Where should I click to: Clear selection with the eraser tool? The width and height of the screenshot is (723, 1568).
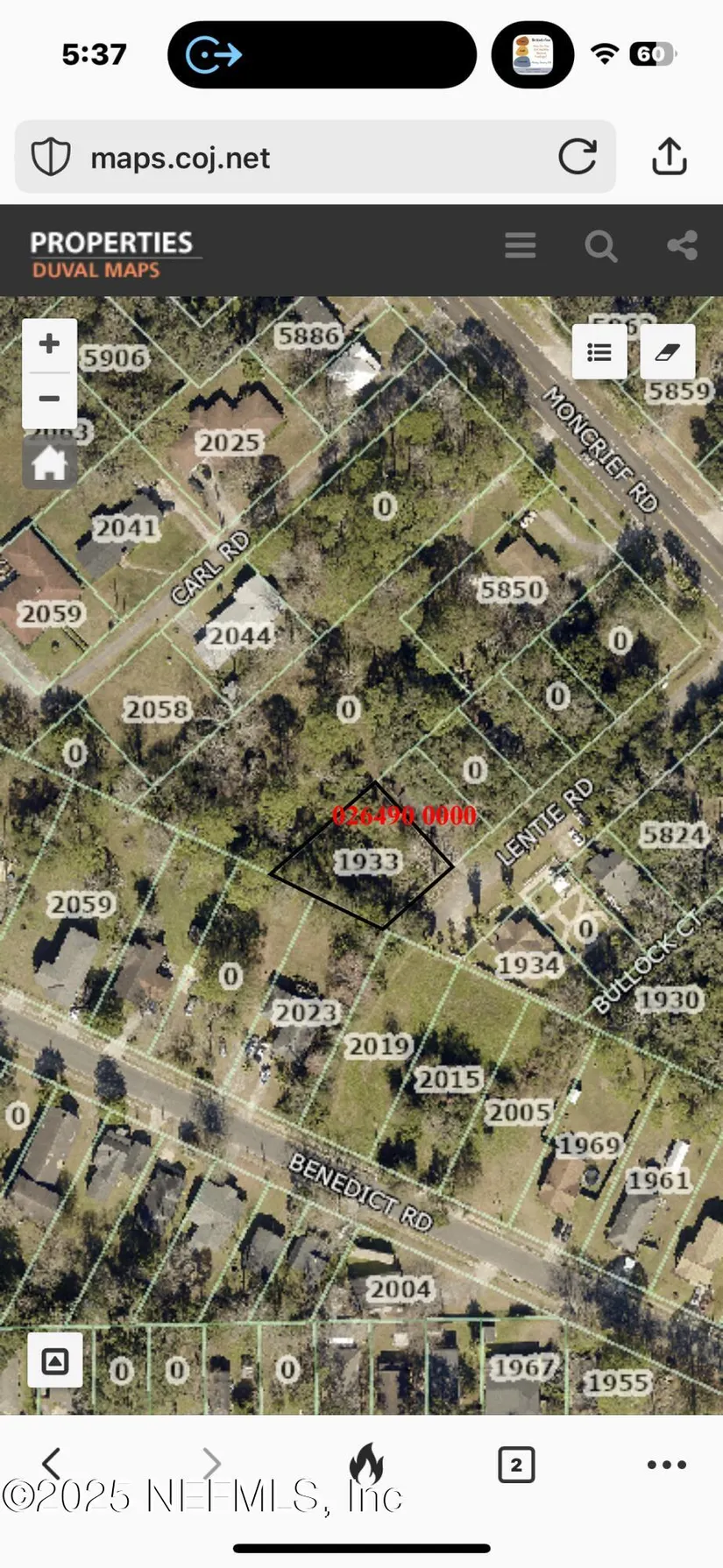click(668, 352)
